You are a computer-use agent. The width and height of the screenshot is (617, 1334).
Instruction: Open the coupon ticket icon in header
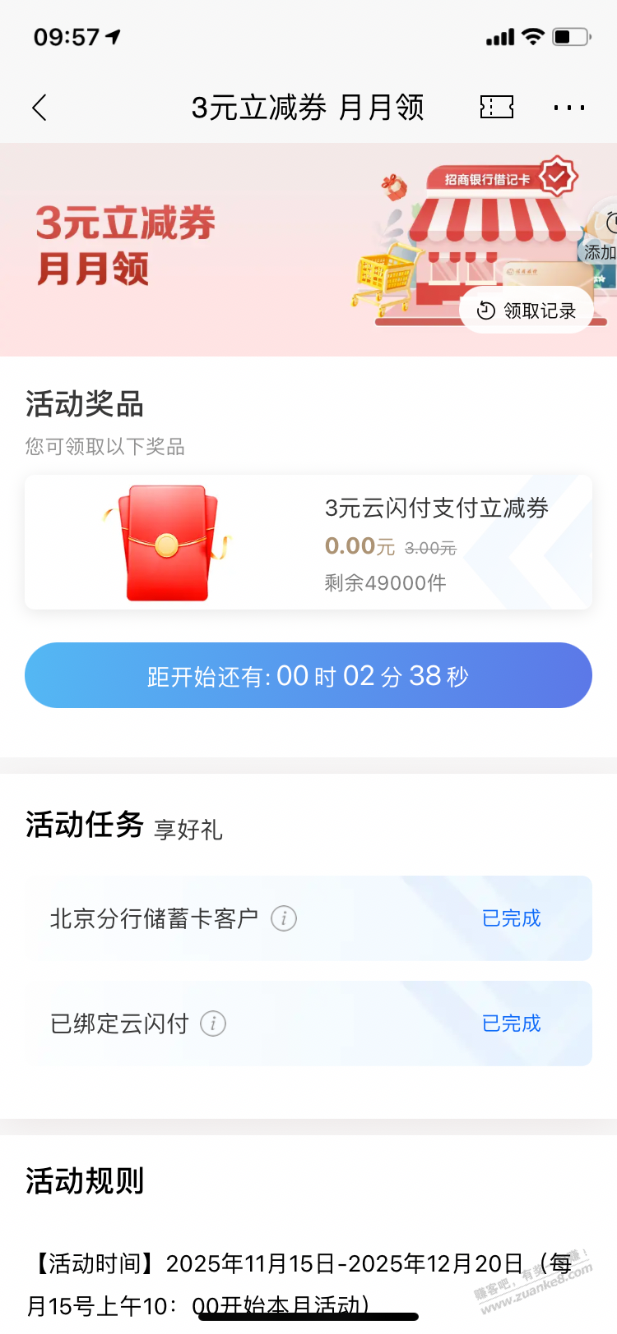click(497, 108)
